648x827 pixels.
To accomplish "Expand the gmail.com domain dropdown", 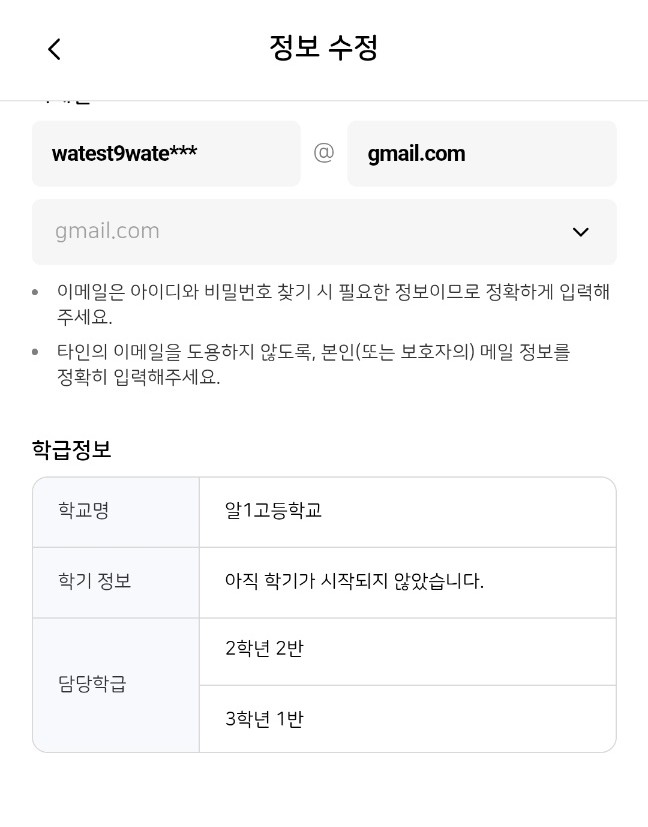I will pyautogui.click(x=324, y=232).
